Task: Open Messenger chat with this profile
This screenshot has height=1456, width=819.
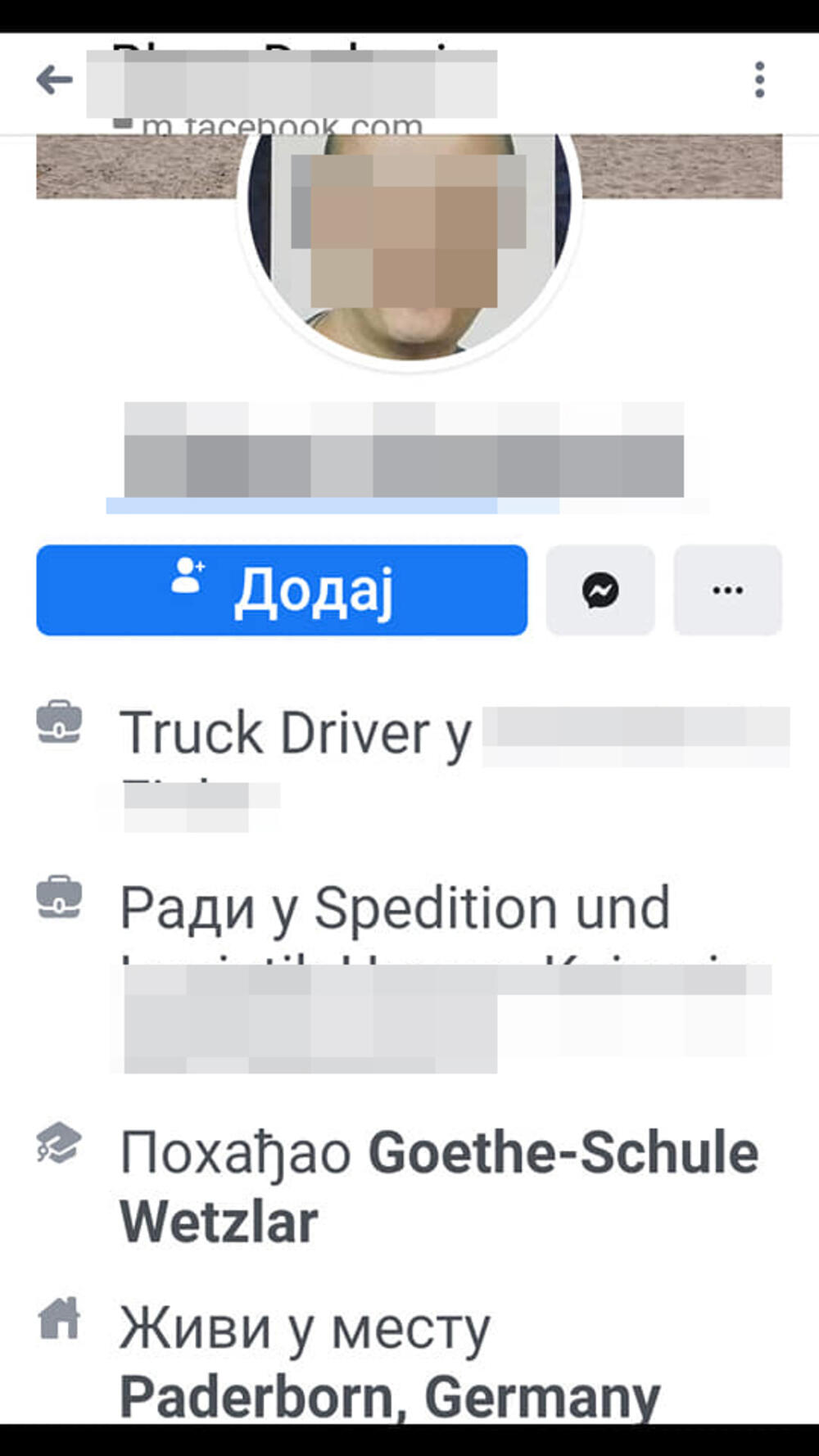Action: coord(600,590)
